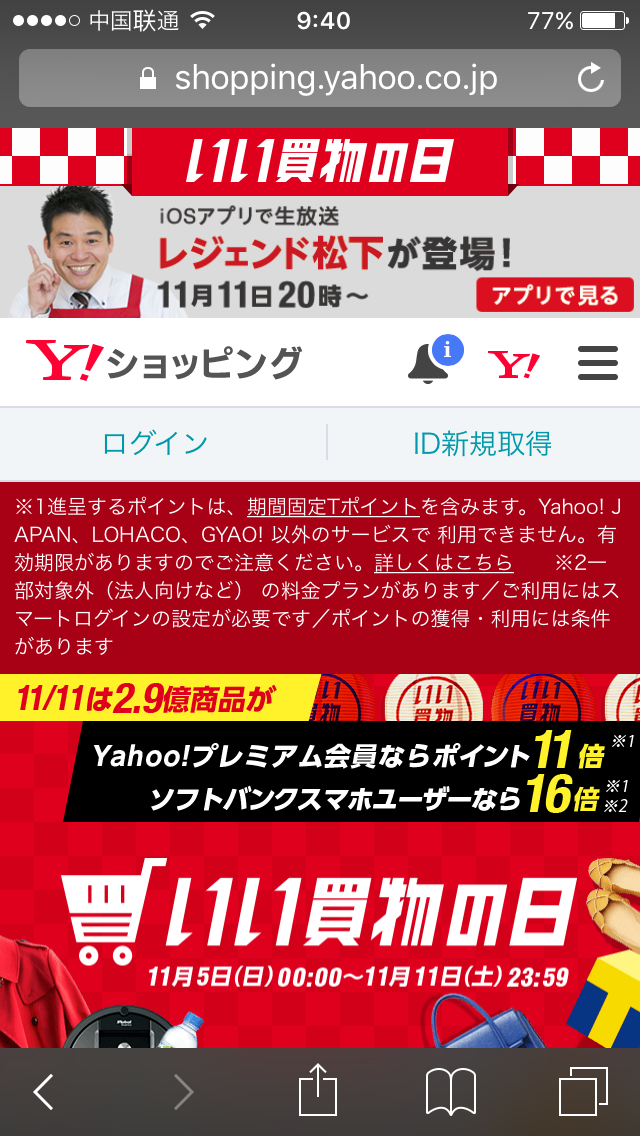
Task: Go back in Safari
Action: [x=44, y=1092]
